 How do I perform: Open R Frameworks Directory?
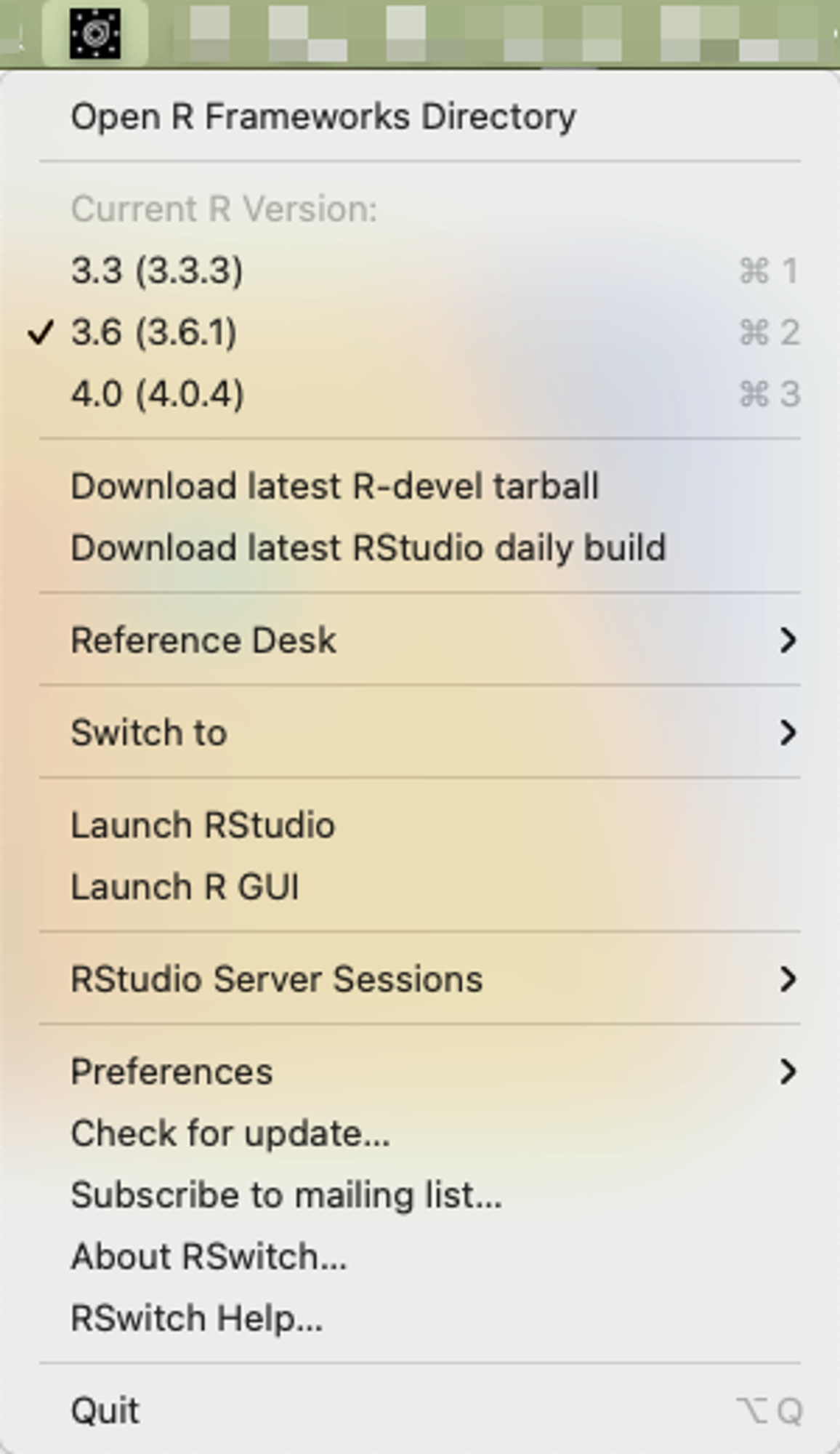click(420, 117)
